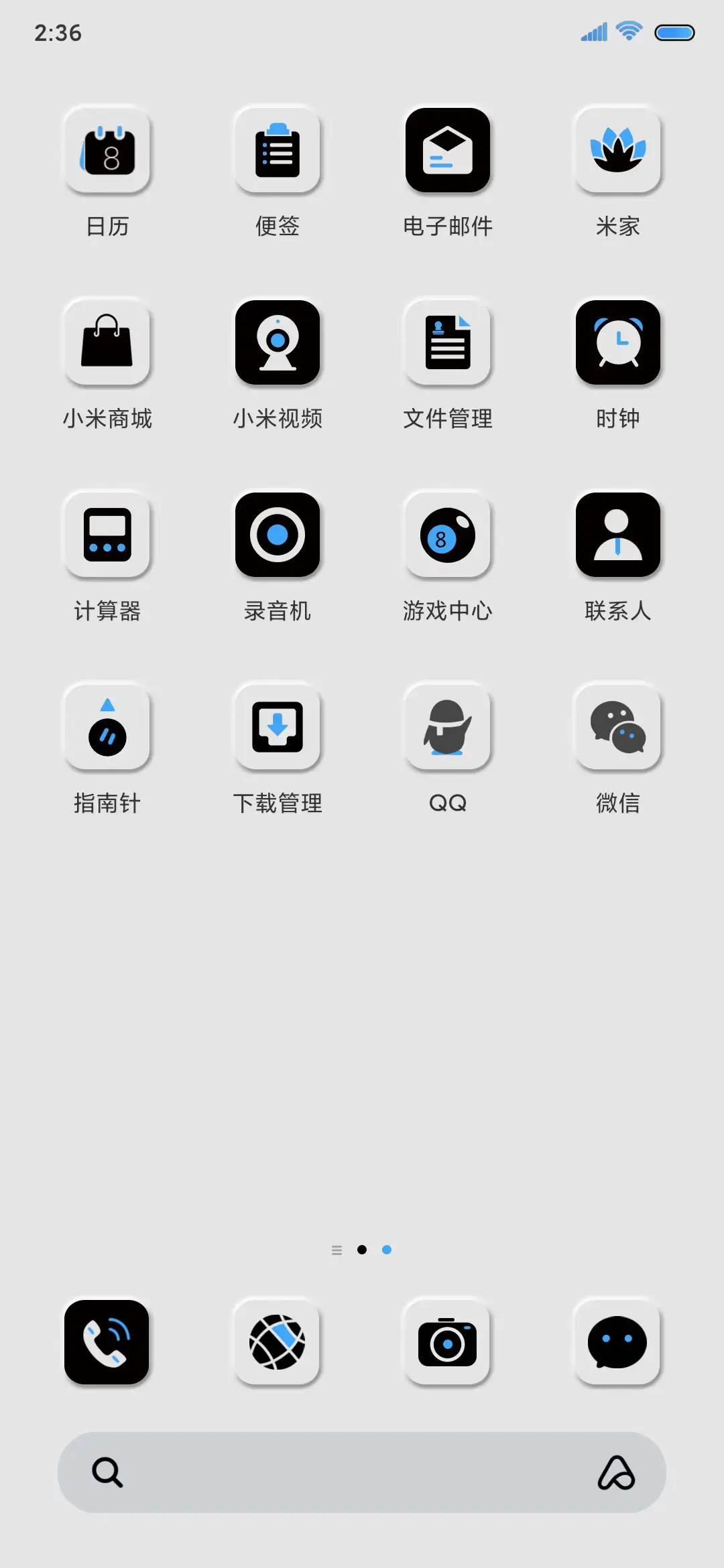The height and width of the screenshot is (1568, 724).
Task: Start the QQ messenger app
Action: [448, 727]
